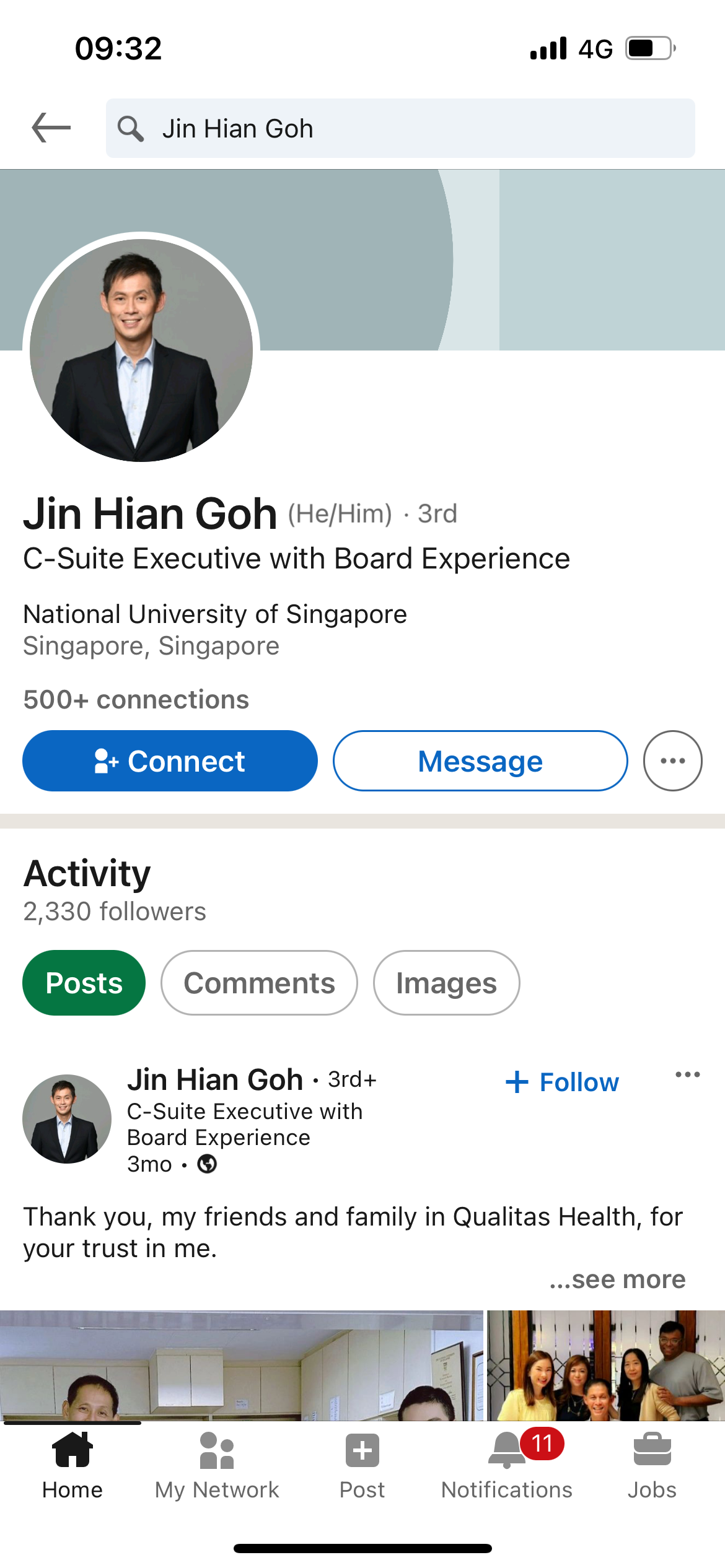Switch to the Images activity filter
Viewport: 725px width, 1568px height.
(x=446, y=983)
